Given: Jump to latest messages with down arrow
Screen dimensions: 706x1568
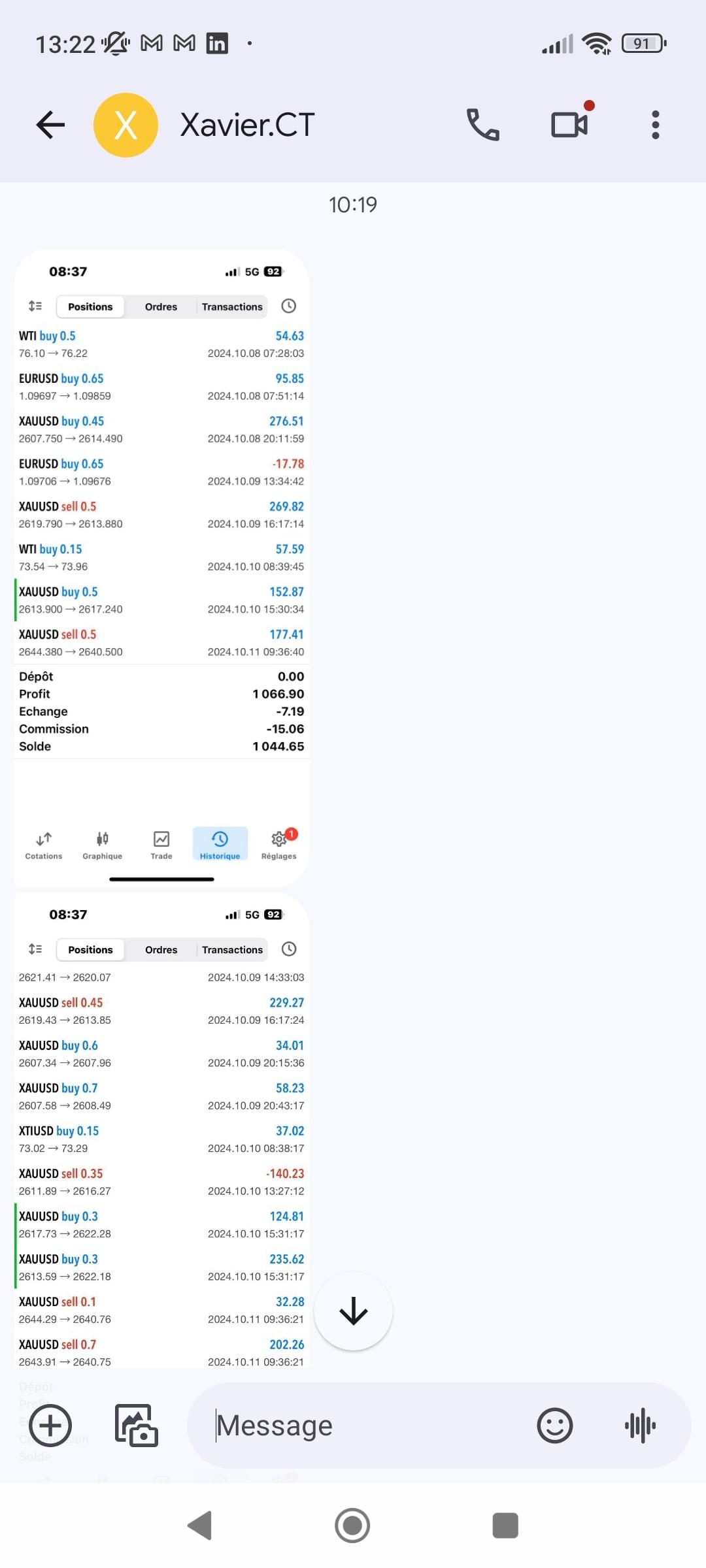Looking at the screenshot, I should point(353,1311).
